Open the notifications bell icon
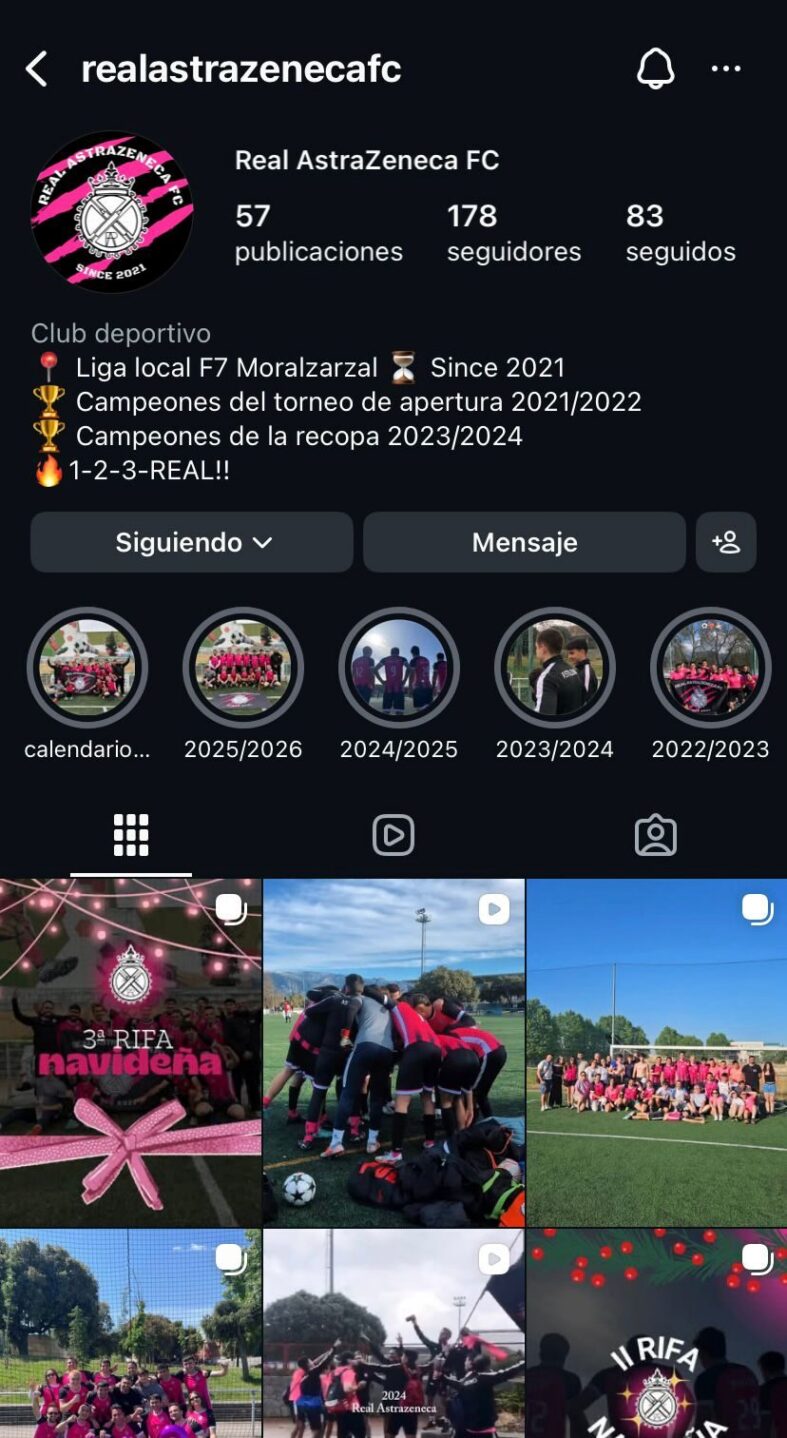This screenshot has height=1438, width=787. click(x=655, y=68)
